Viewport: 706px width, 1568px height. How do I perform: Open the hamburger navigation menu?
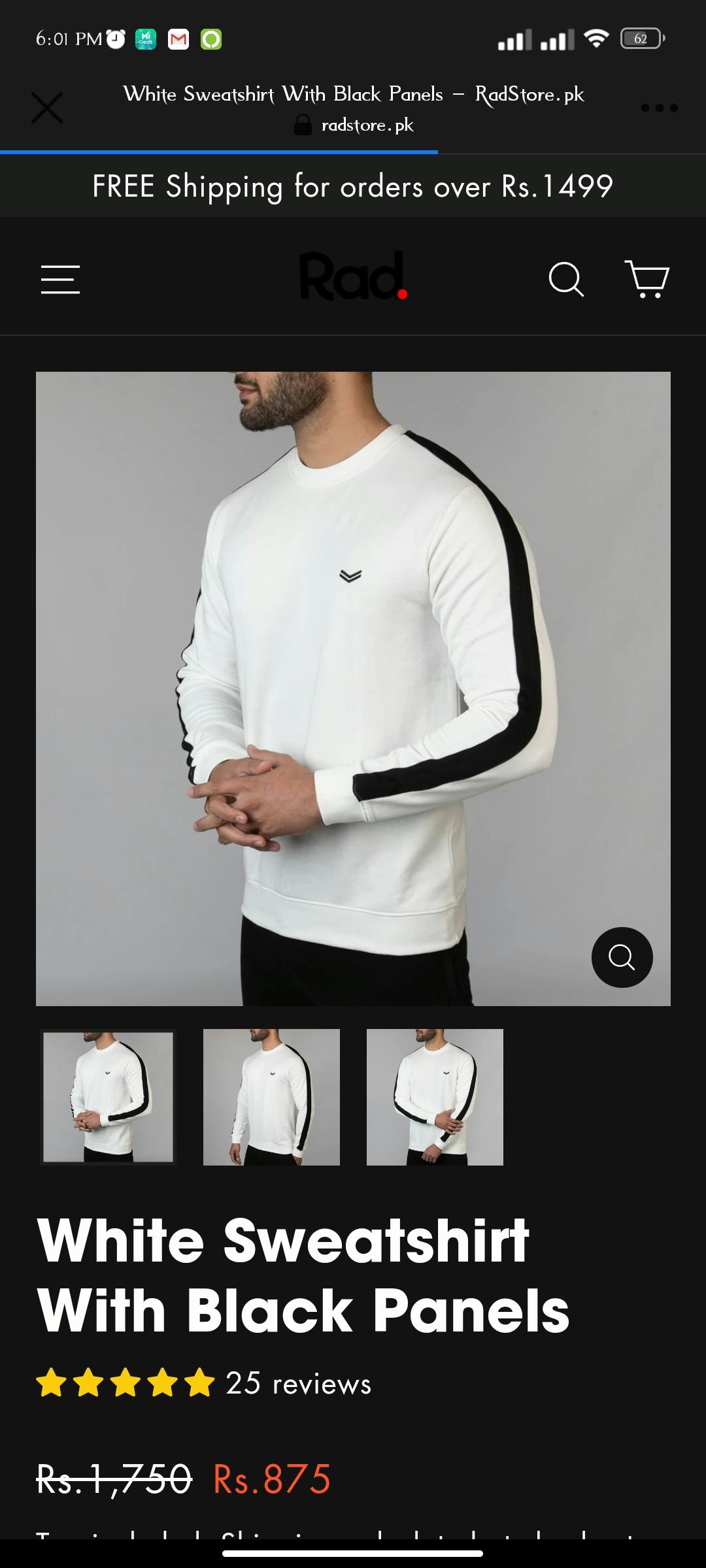[60, 280]
